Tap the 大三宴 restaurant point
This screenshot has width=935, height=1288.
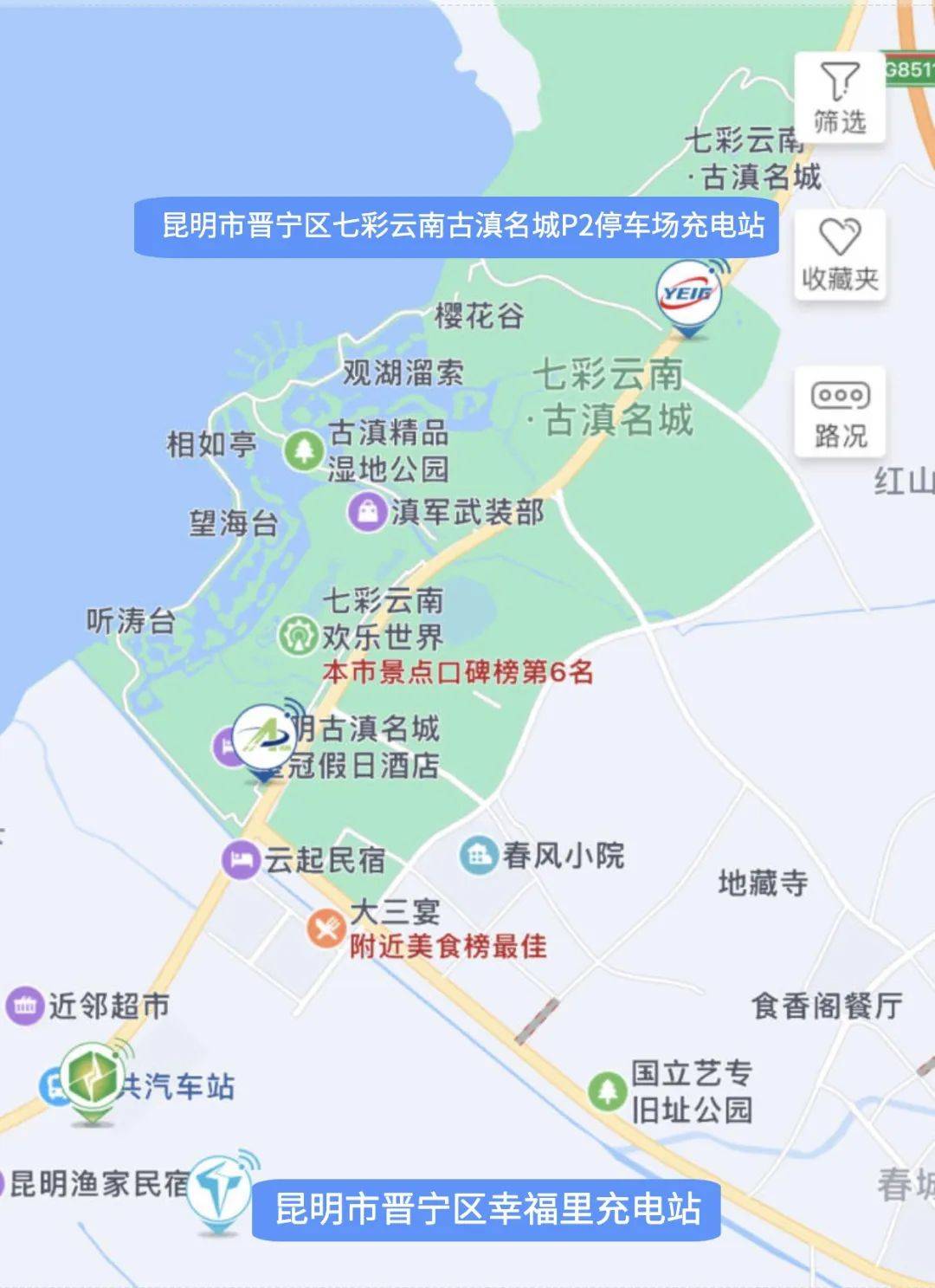pyautogui.click(x=326, y=929)
